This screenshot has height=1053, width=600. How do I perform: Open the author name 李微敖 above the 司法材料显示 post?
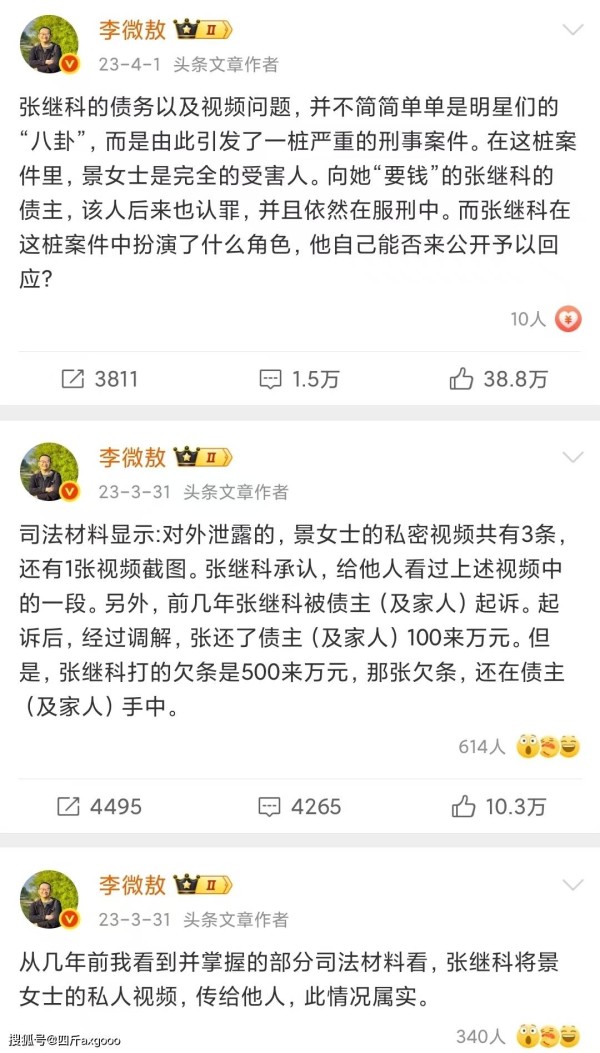(x=132, y=457)
